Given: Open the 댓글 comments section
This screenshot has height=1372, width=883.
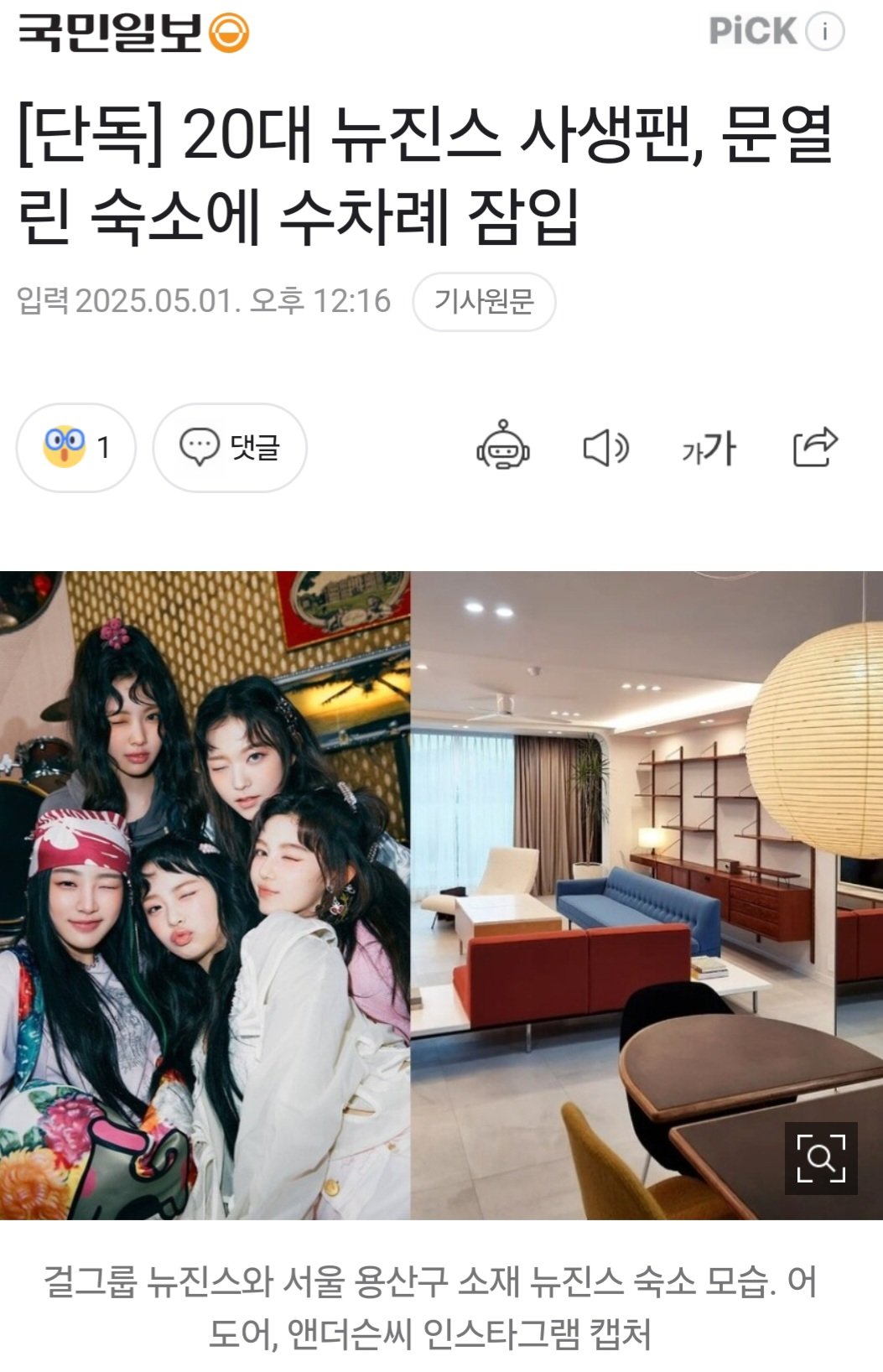Looking at the screenshot, I should (230, 447).
